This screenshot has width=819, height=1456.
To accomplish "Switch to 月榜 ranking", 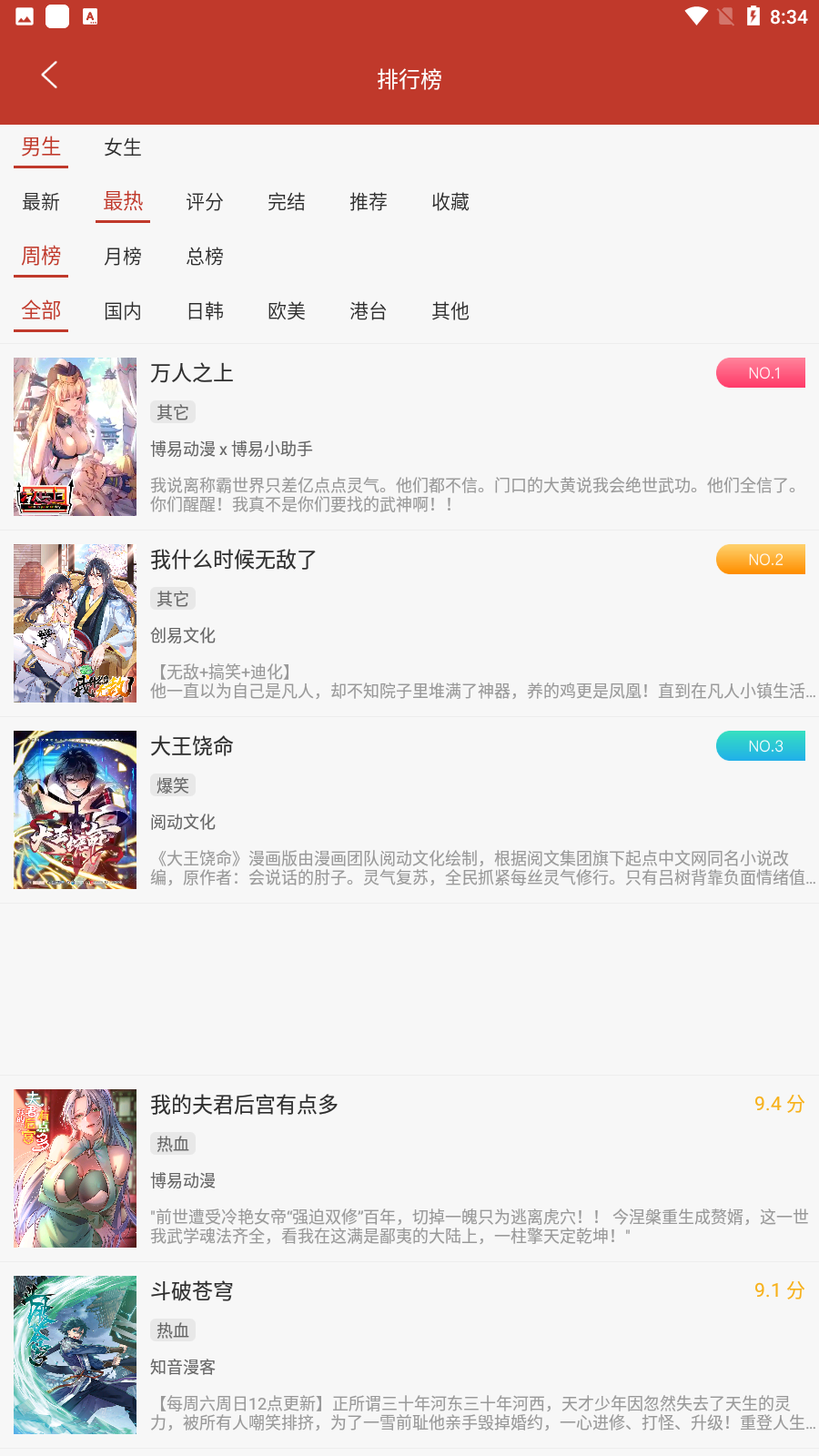I will click(123, 257).
